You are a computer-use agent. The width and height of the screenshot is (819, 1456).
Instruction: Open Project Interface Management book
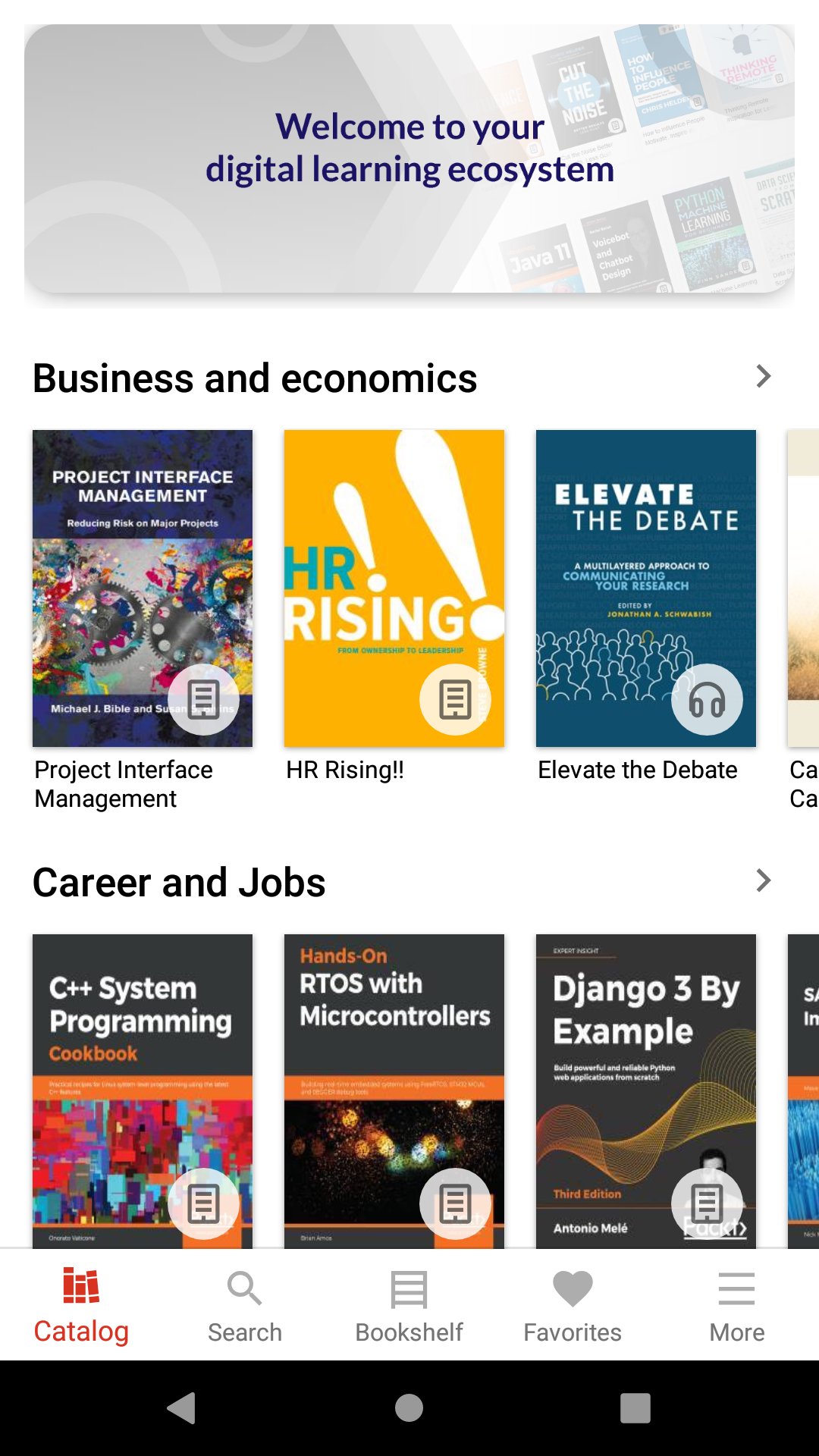tap(143, 588)
